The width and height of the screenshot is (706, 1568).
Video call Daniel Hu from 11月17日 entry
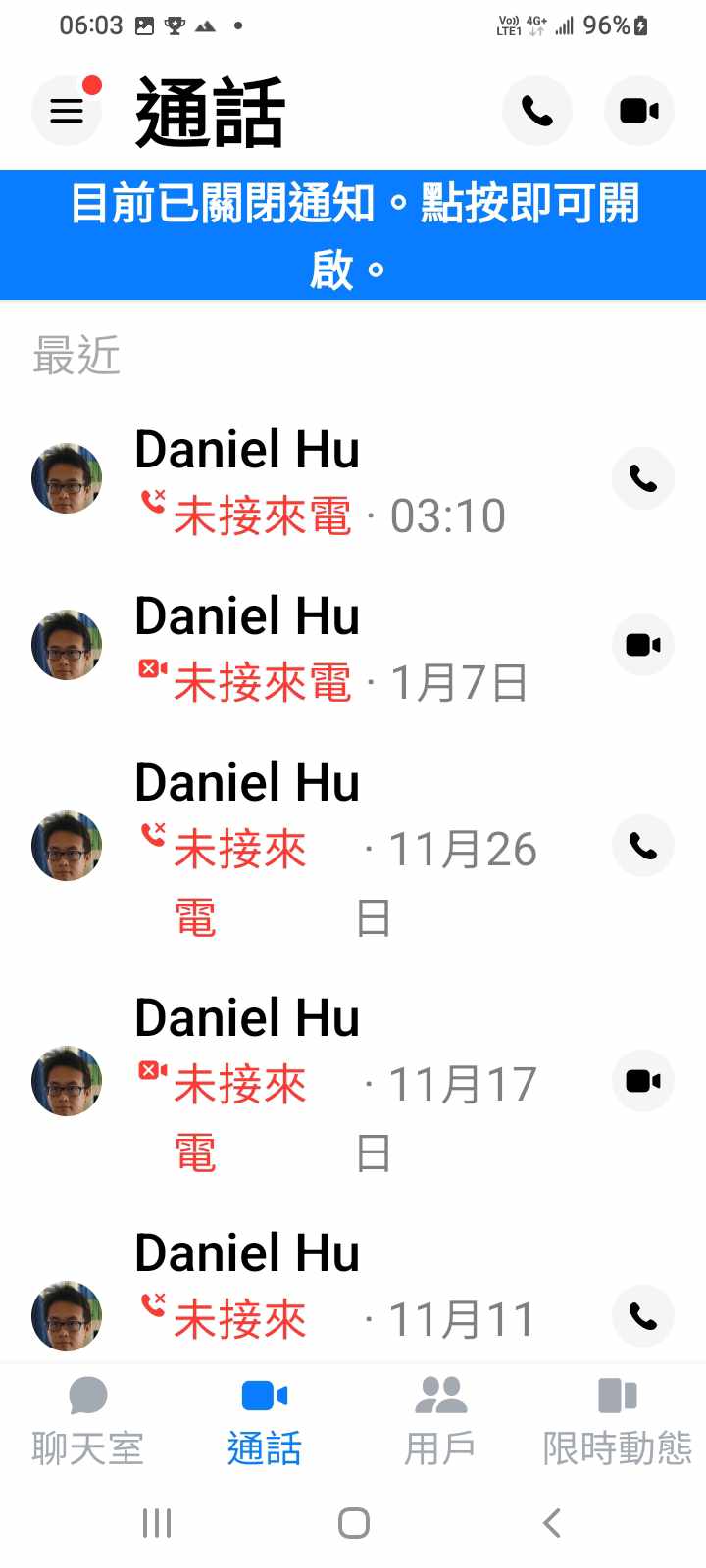pos(642,1081)
